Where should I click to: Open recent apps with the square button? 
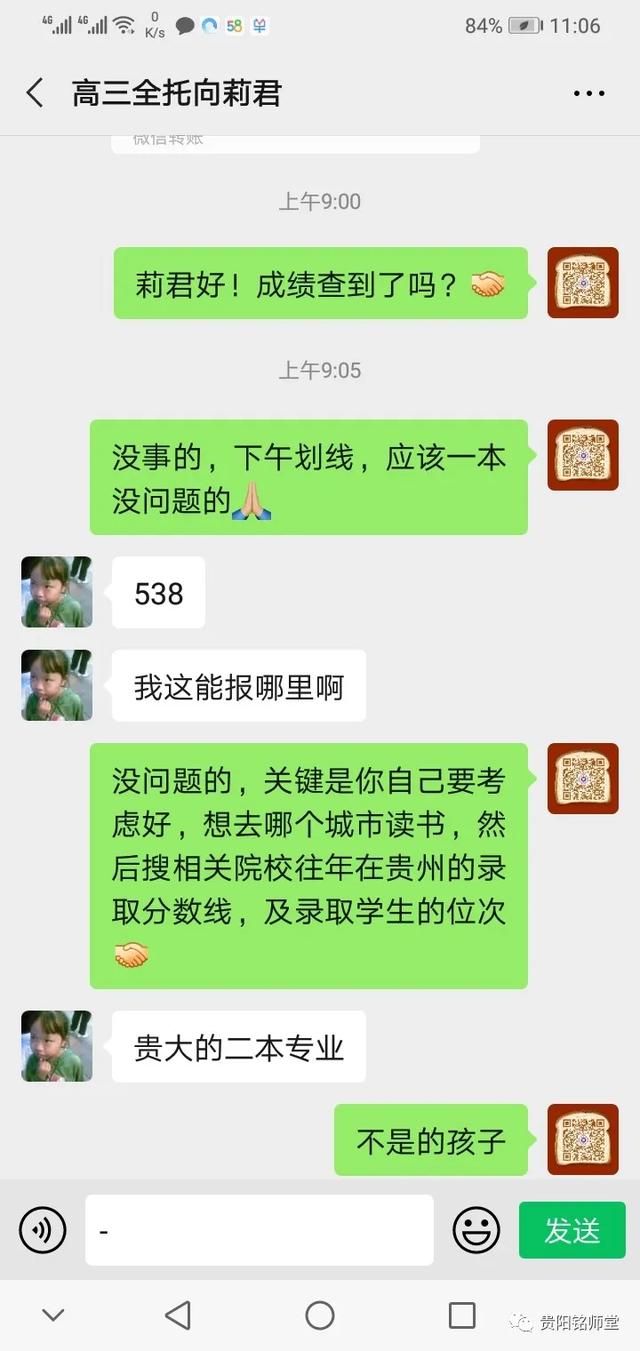tap(462, 1315)
